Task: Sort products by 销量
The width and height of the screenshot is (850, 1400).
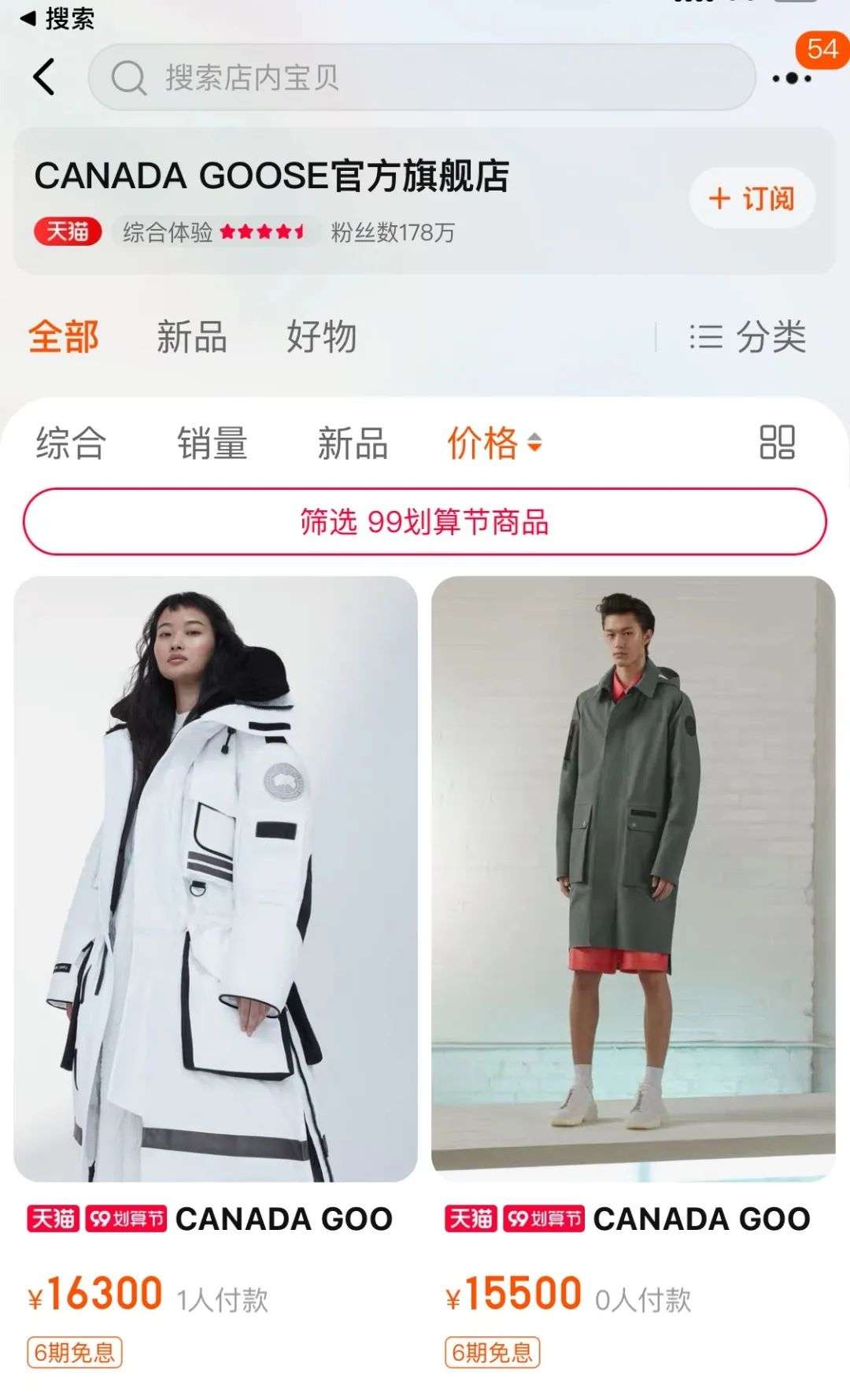Action: [212, 443]
